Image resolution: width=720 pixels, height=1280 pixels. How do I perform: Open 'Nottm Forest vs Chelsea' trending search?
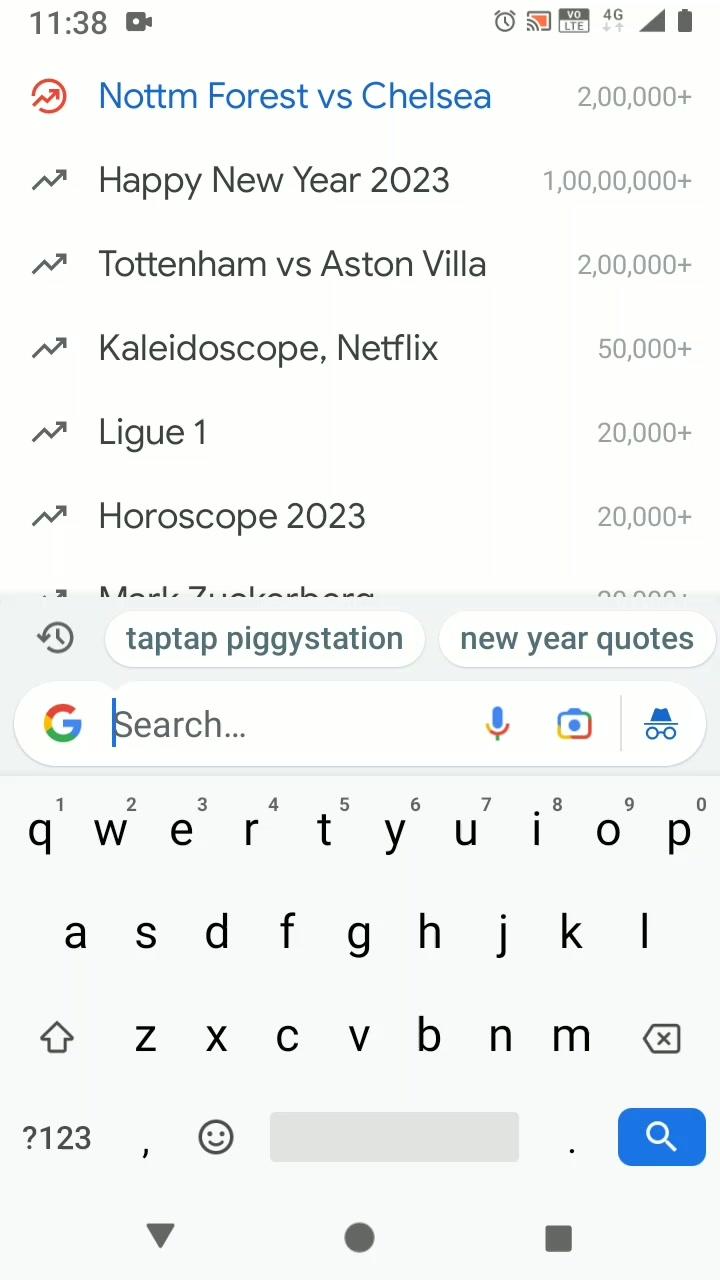pos(294,96)
